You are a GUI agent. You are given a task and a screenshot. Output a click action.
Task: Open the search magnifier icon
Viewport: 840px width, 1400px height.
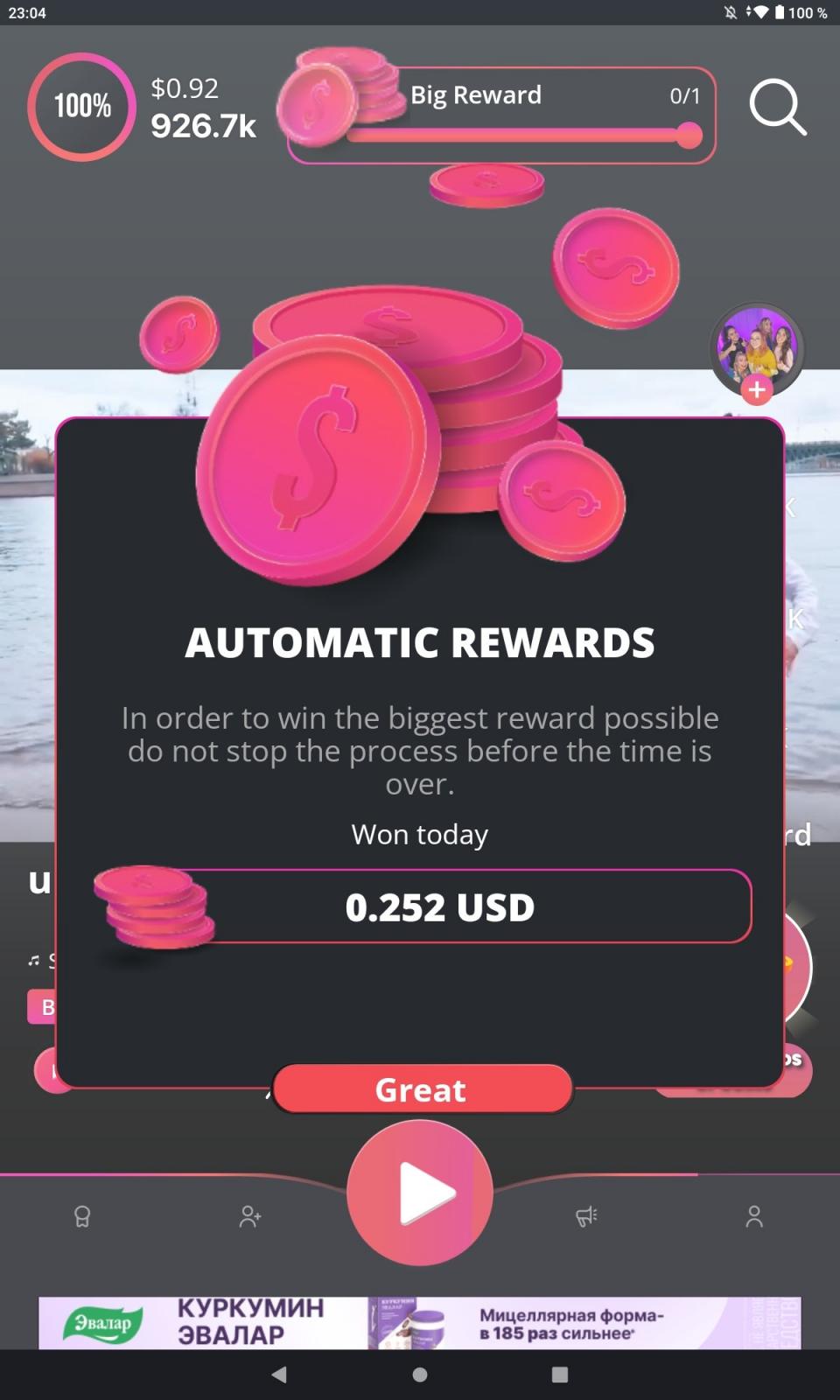tap(777, 108)
